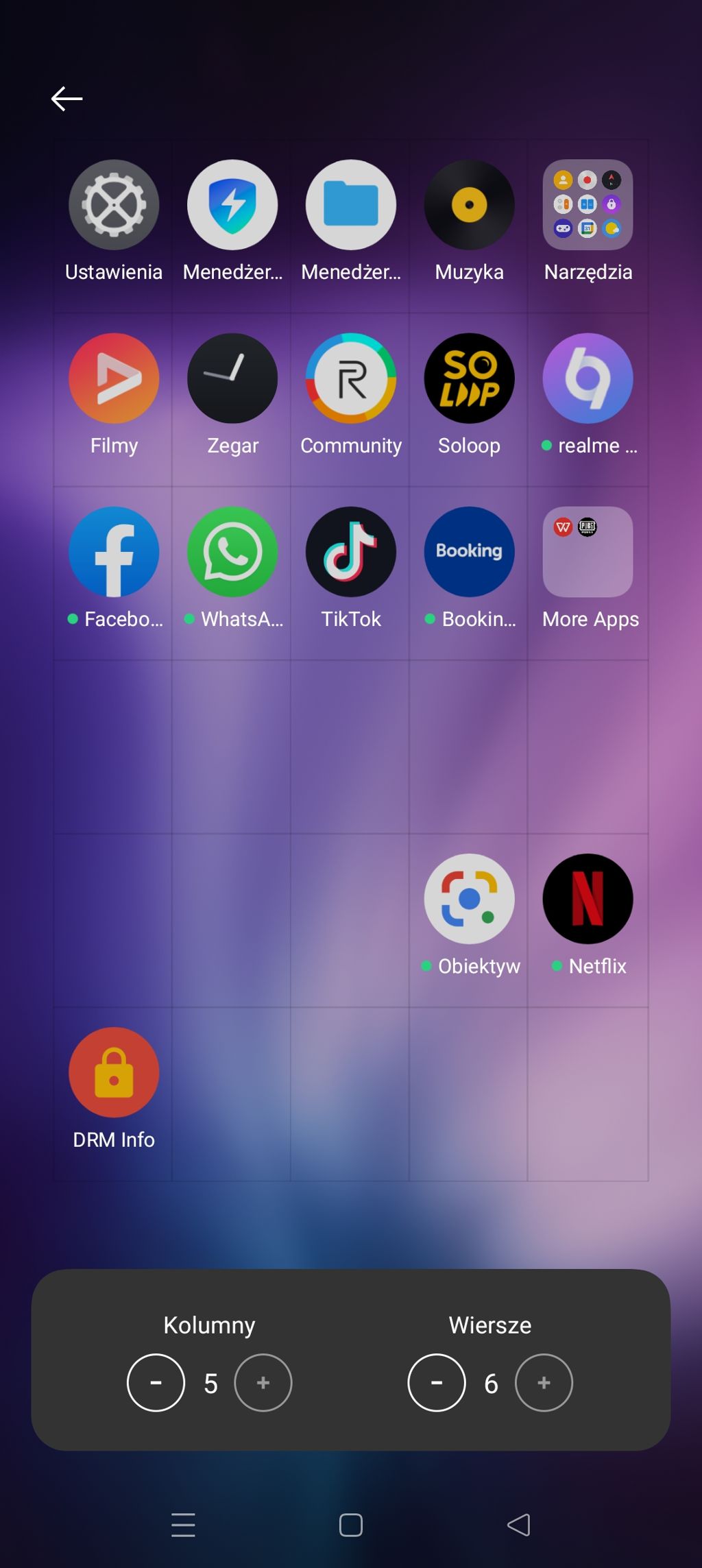The height and width of the screenshot is (1568, 702).
Task: Launch Netflix
Action: [x=588, y=899]
